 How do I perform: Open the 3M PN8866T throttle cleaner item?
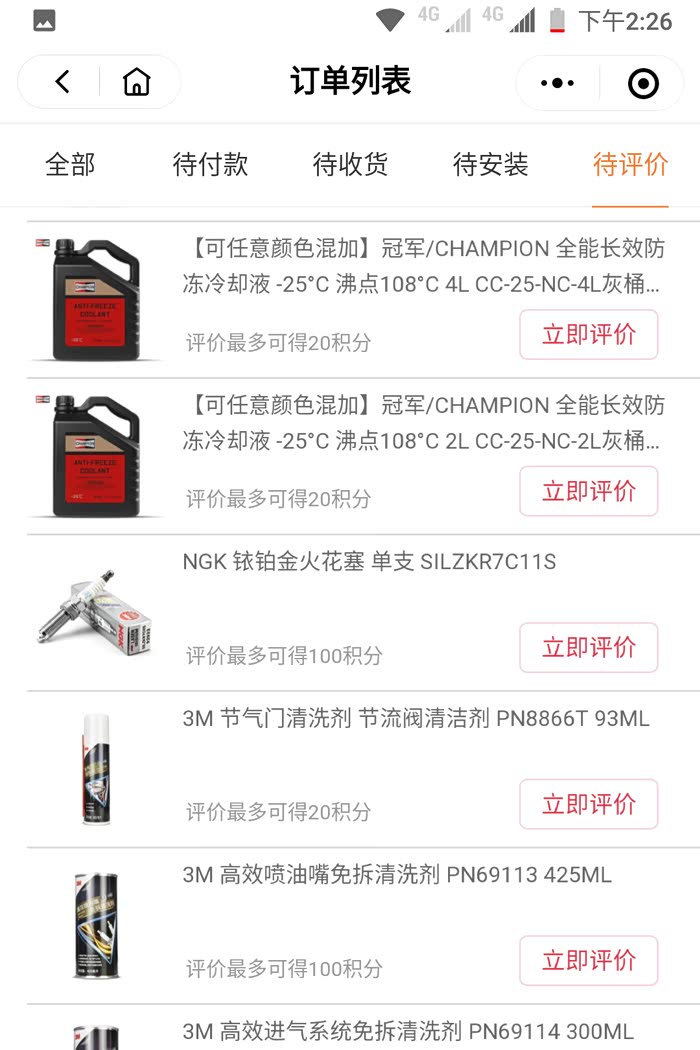point(415,719)
